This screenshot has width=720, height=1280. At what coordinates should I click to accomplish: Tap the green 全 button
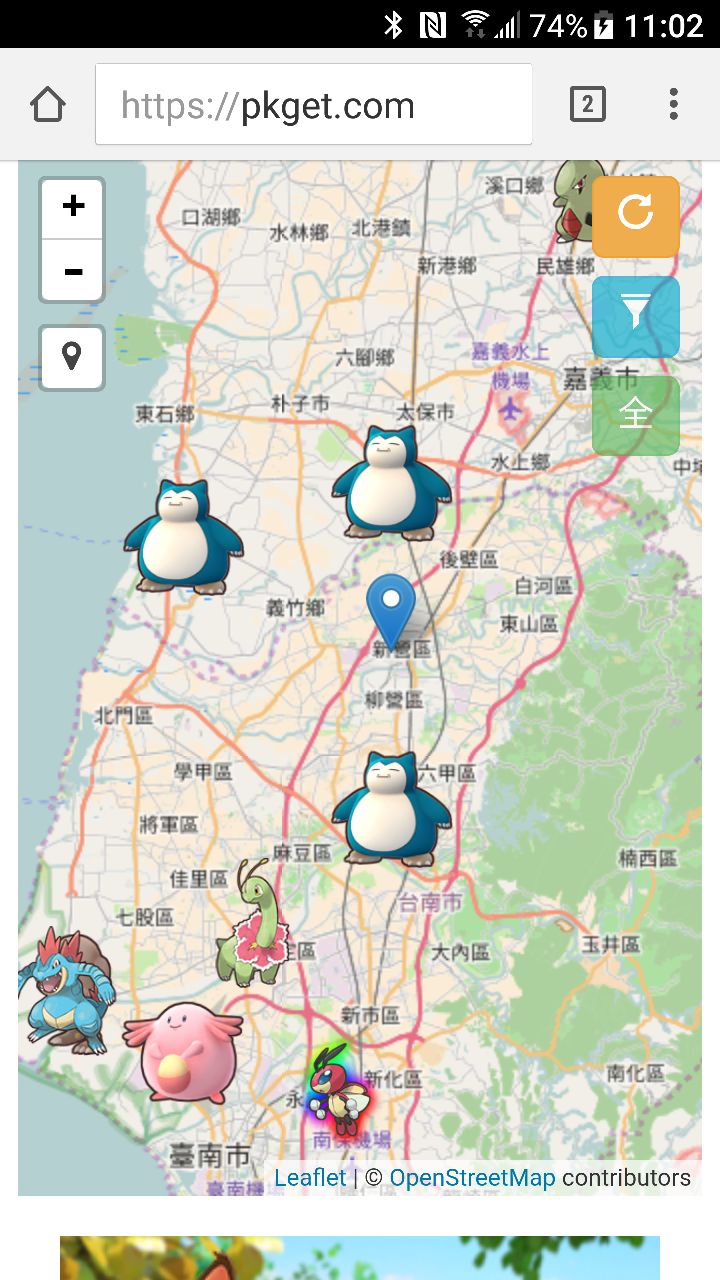click(635, 414)
